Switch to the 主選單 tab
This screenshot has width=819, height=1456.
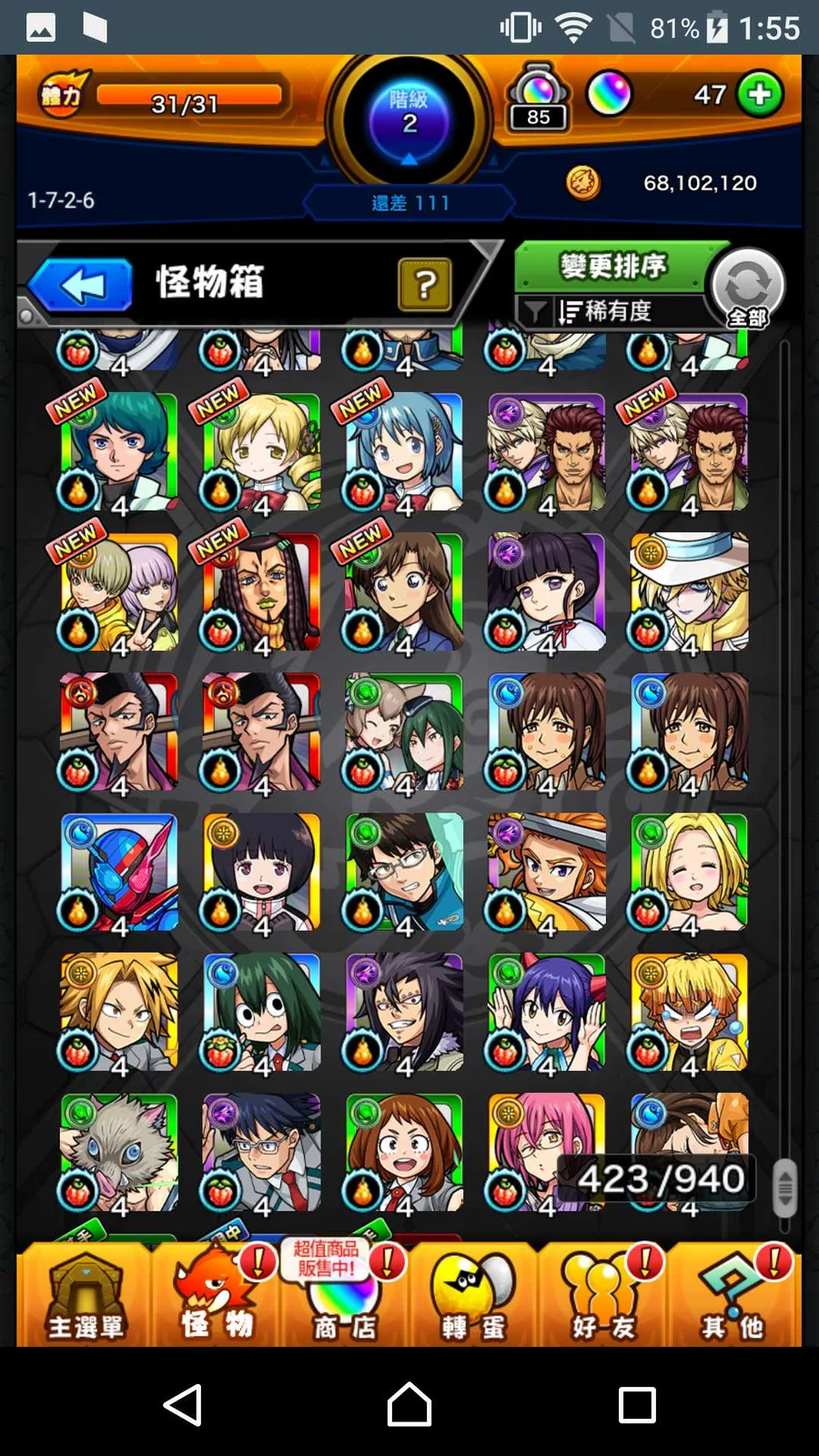coord(85,1297)
